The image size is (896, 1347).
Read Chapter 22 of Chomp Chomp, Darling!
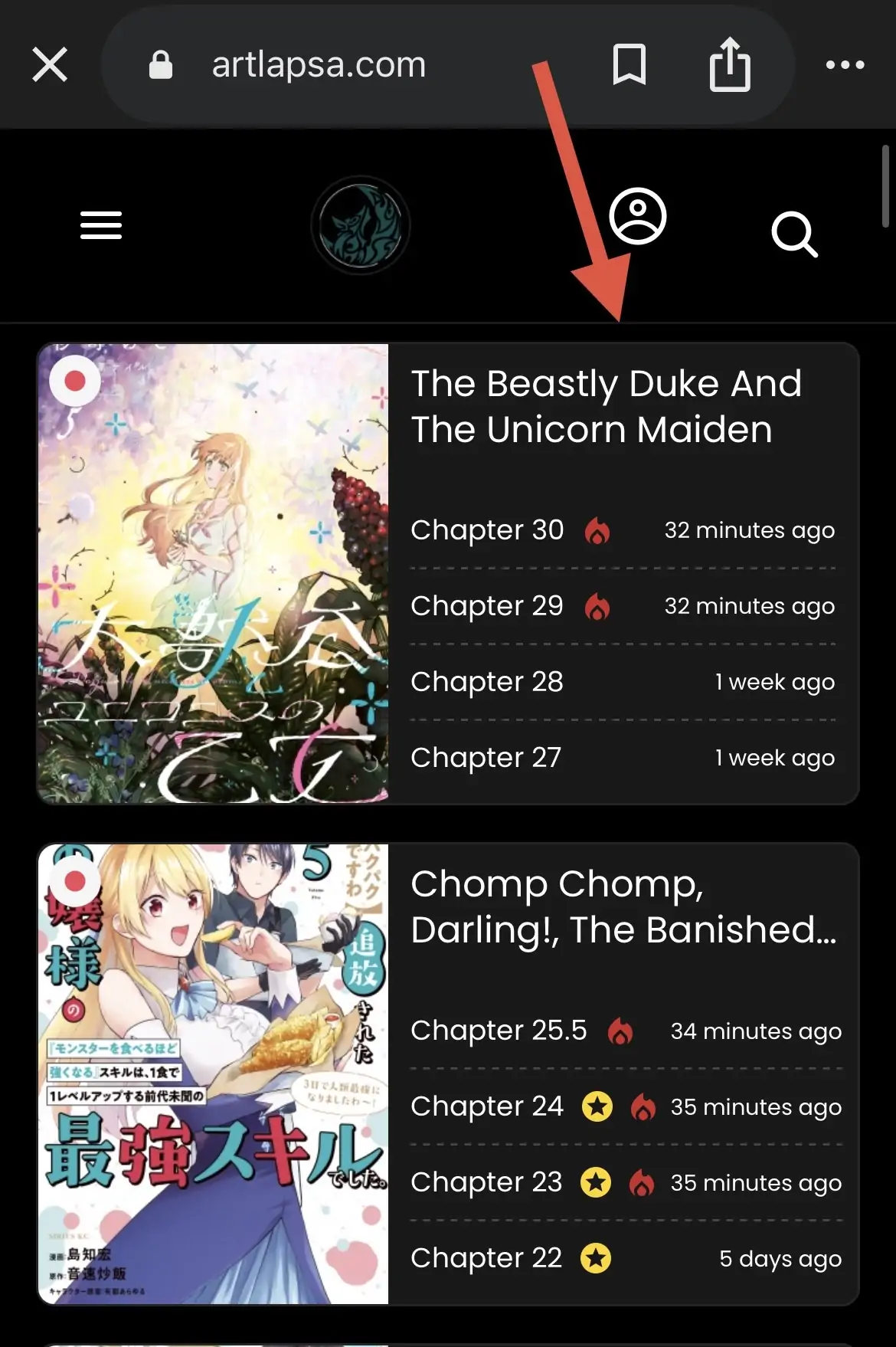486,1258
